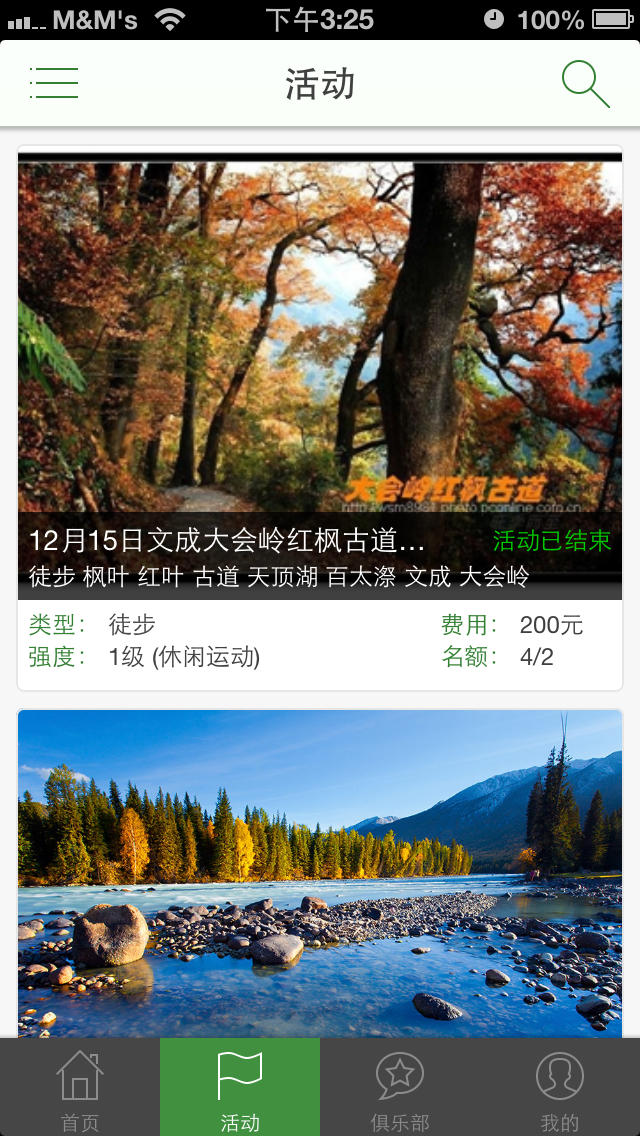Open the 我的 profile tab
640x1136 pixels.
[x=560, y=1088]
